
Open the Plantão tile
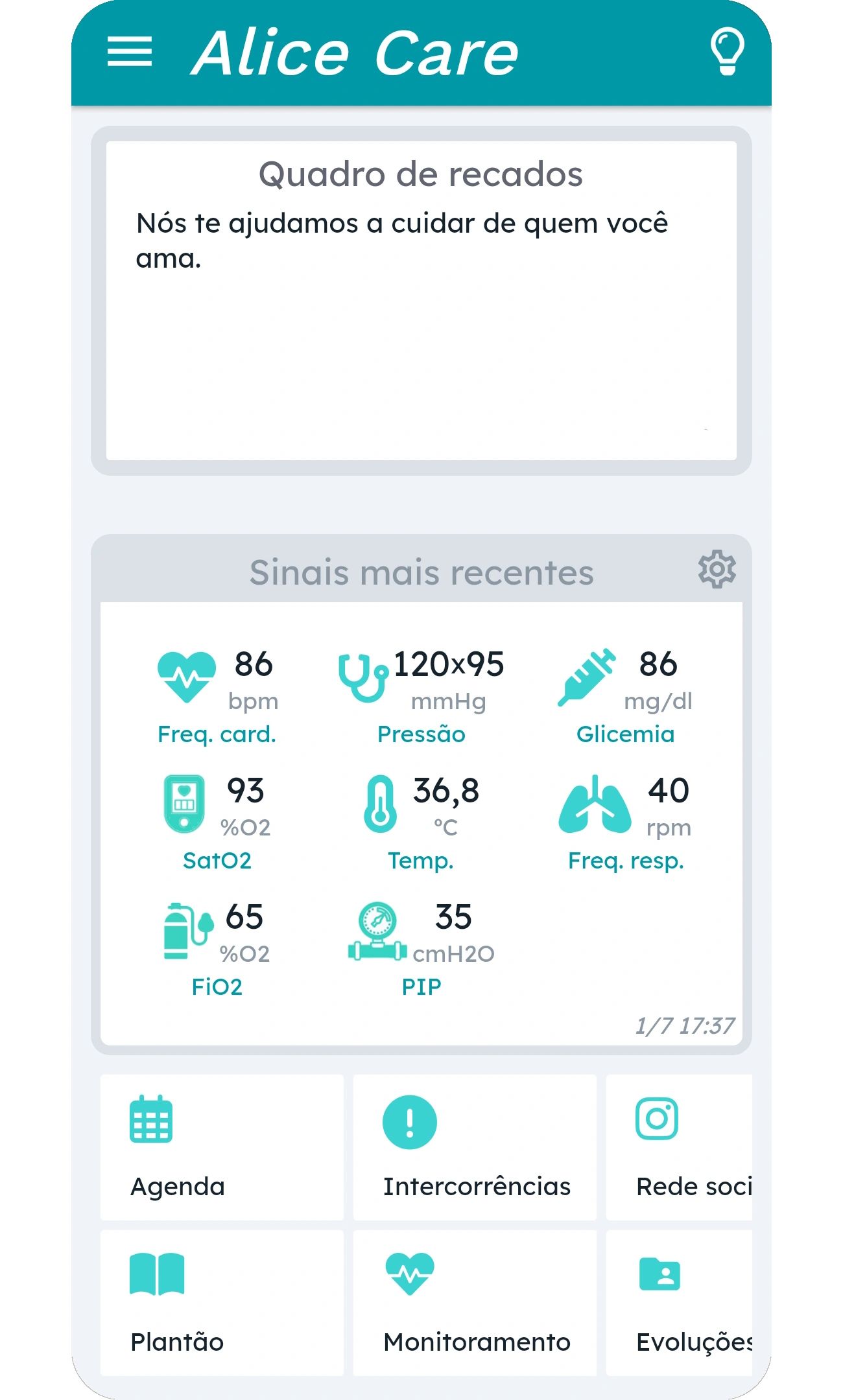point(222,1303)
